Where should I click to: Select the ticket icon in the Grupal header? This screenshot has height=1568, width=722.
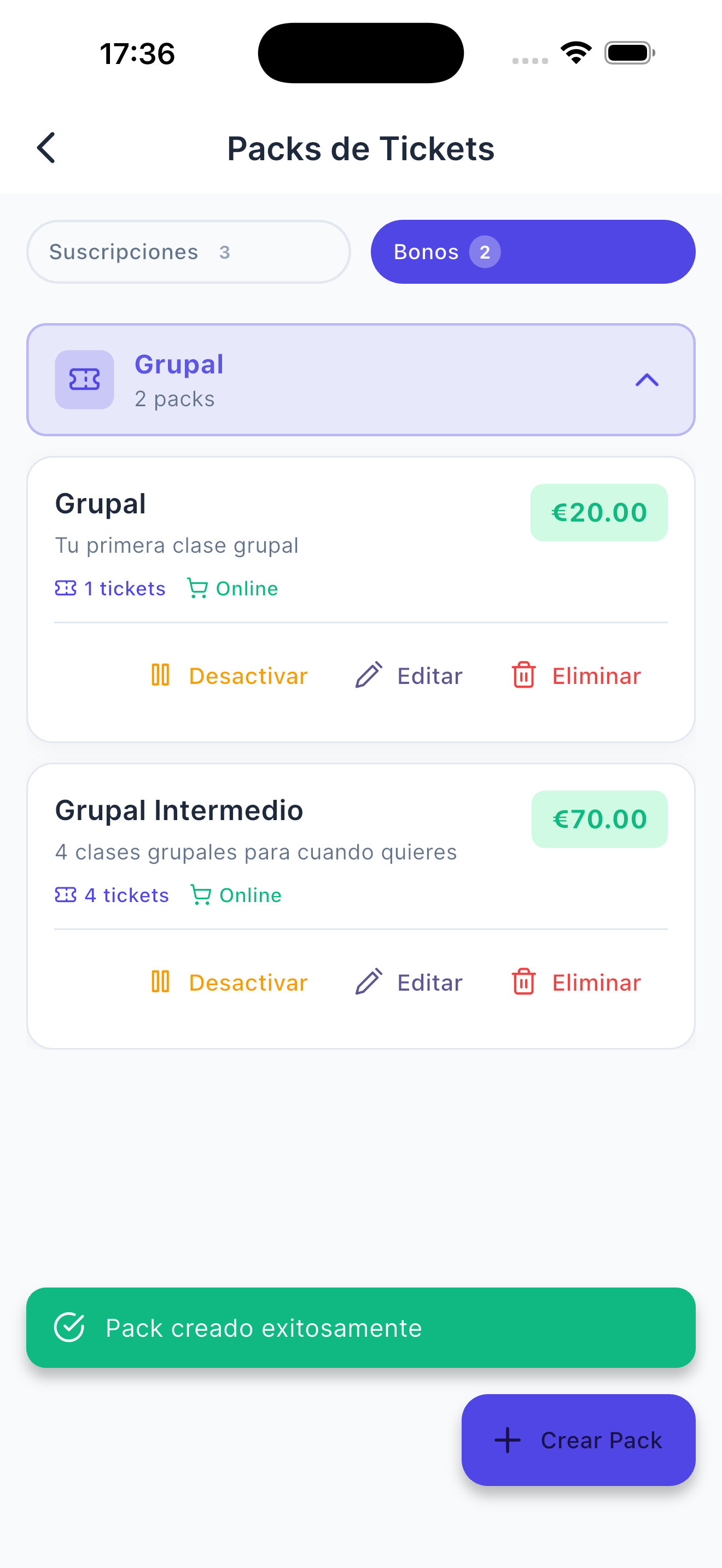[84, 379]
